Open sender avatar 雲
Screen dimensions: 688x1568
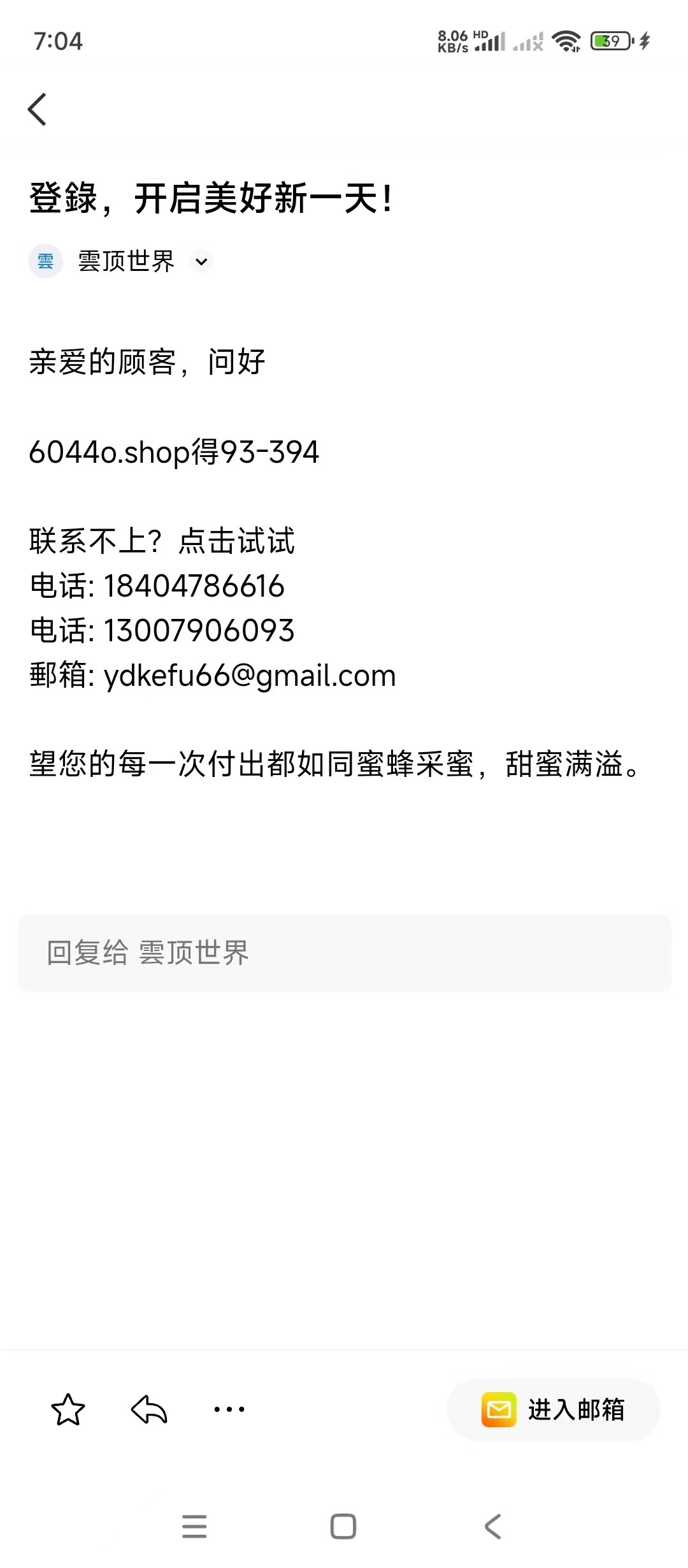[x=46, y=261]
